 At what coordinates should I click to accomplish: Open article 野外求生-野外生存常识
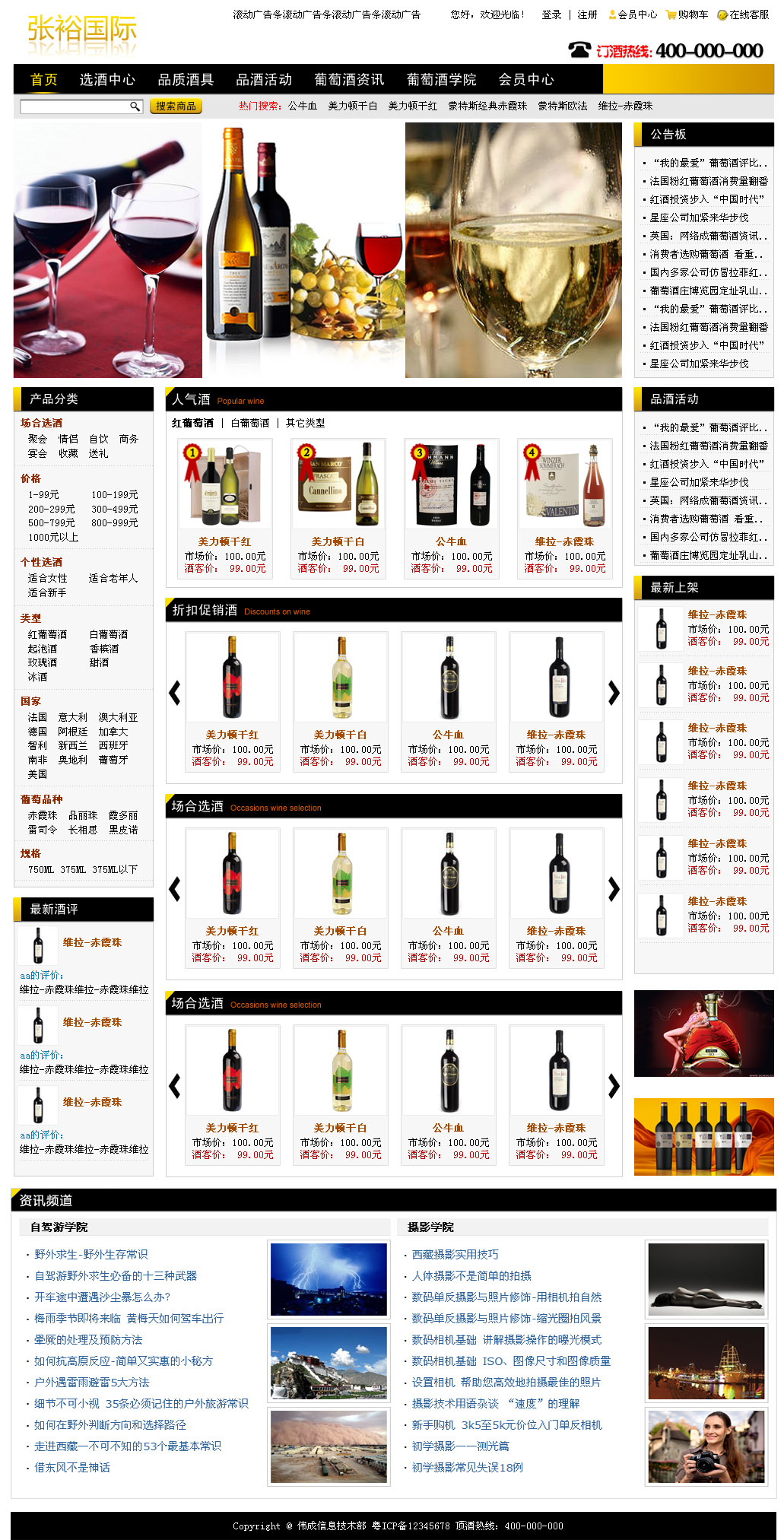pyautogui.click(x=91, y=1254)
